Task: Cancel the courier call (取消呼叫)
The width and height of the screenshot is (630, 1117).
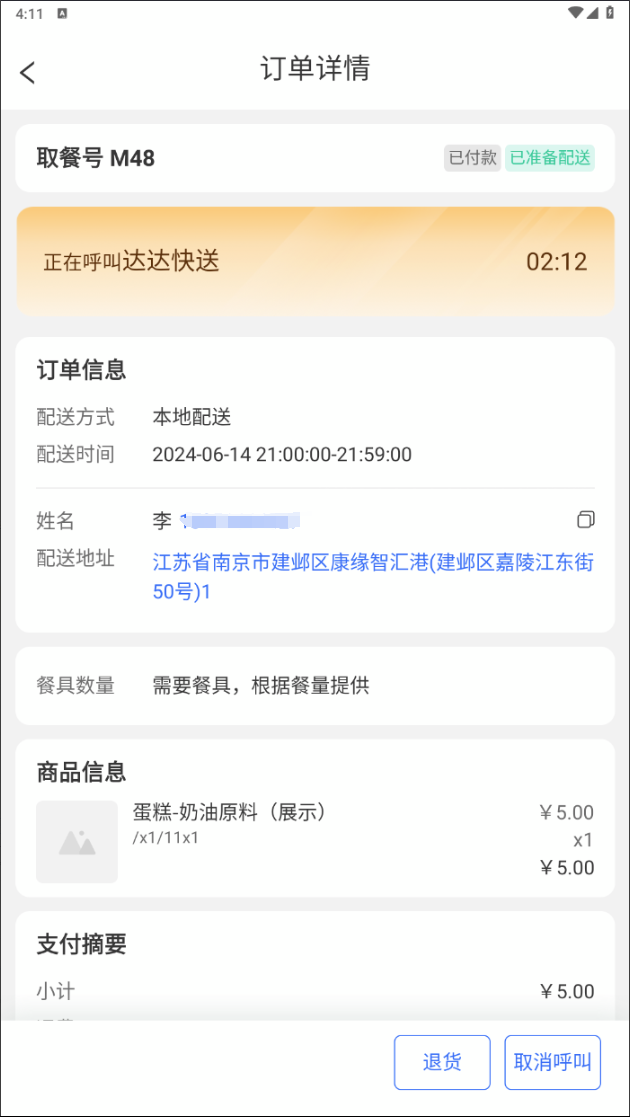Action: pyautogui.click(x=553, y=1062)
